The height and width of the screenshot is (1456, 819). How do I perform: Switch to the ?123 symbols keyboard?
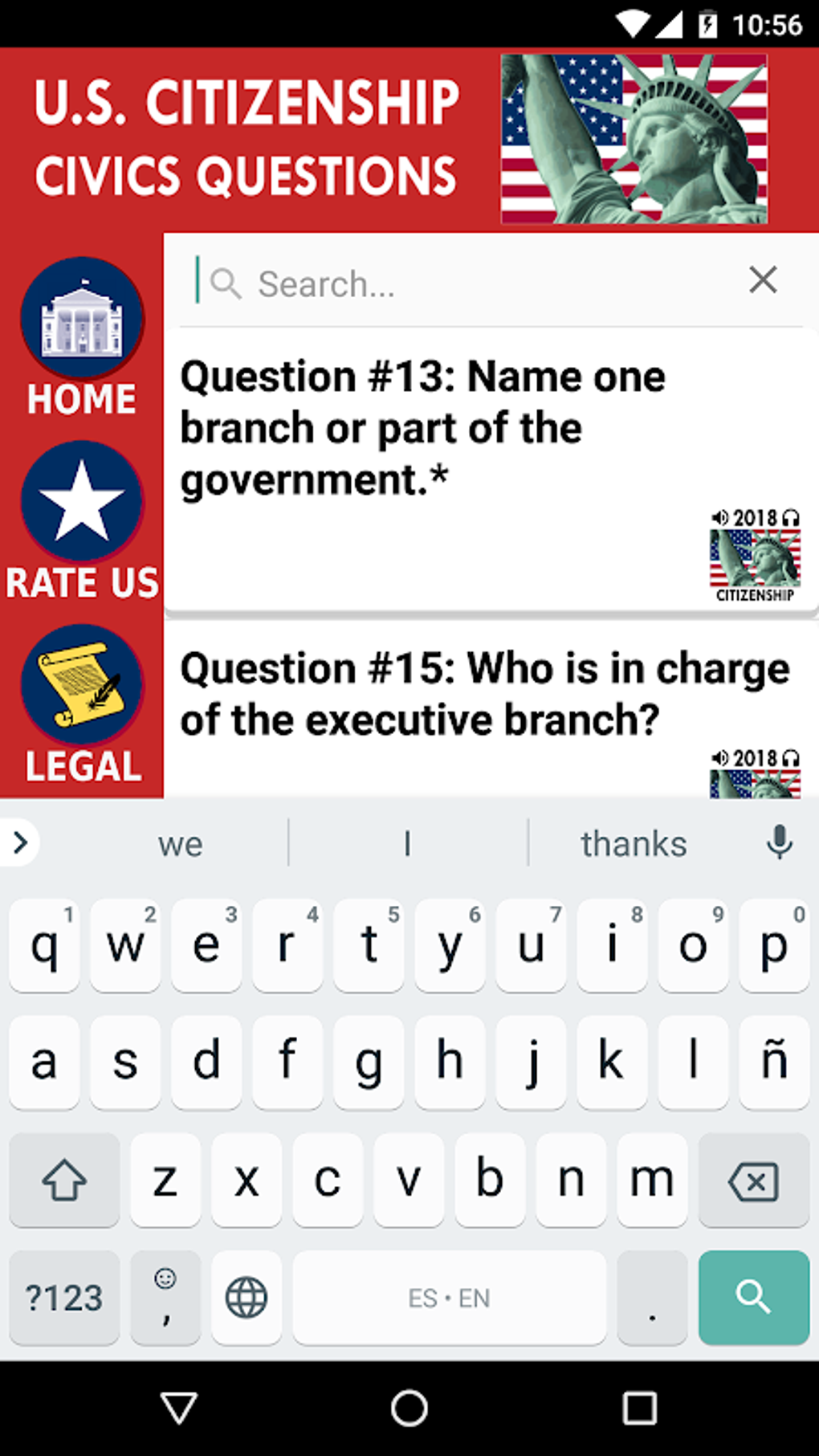tap(64, 1296)
